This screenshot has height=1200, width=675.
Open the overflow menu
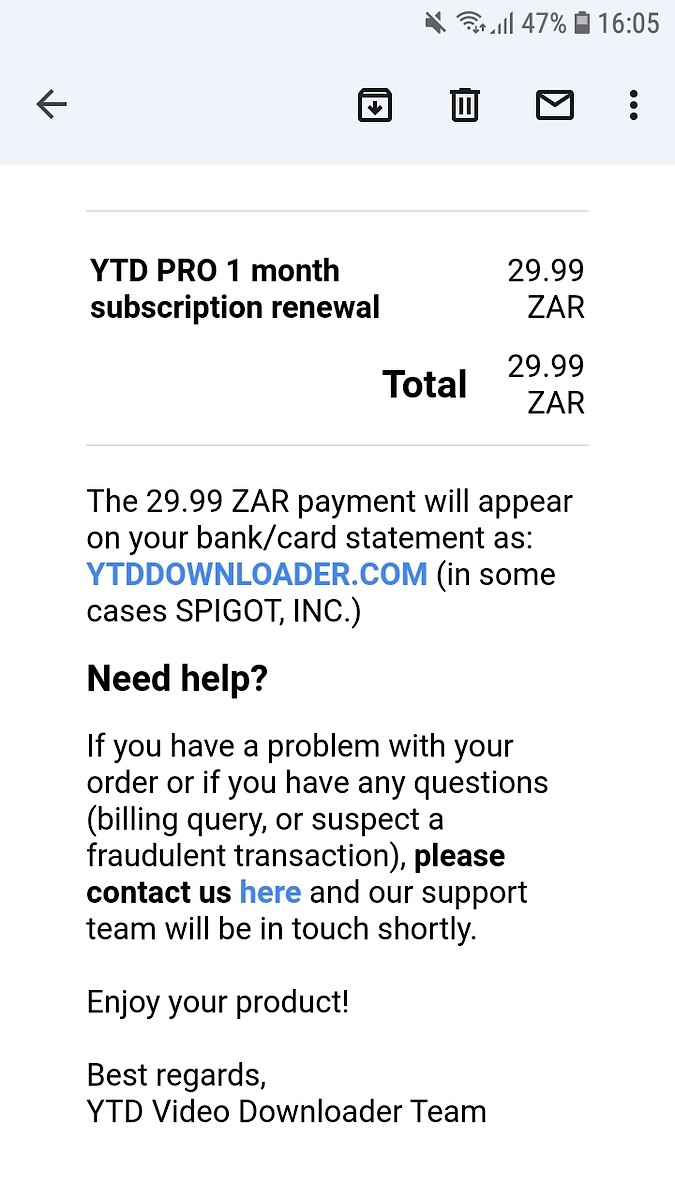pyautogui.click(x=633, y=104)
